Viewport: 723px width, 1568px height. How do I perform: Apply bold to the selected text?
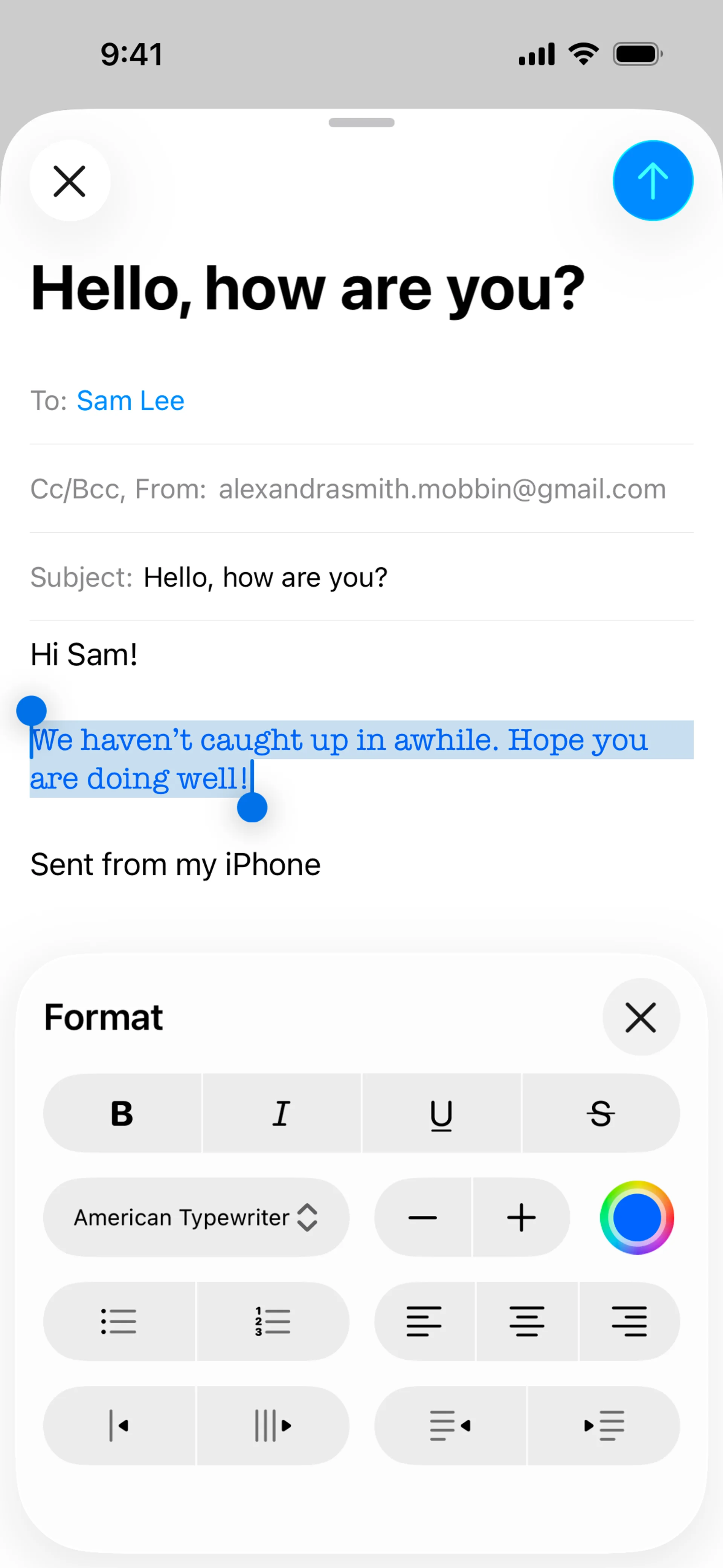[x=122, y=1113]
